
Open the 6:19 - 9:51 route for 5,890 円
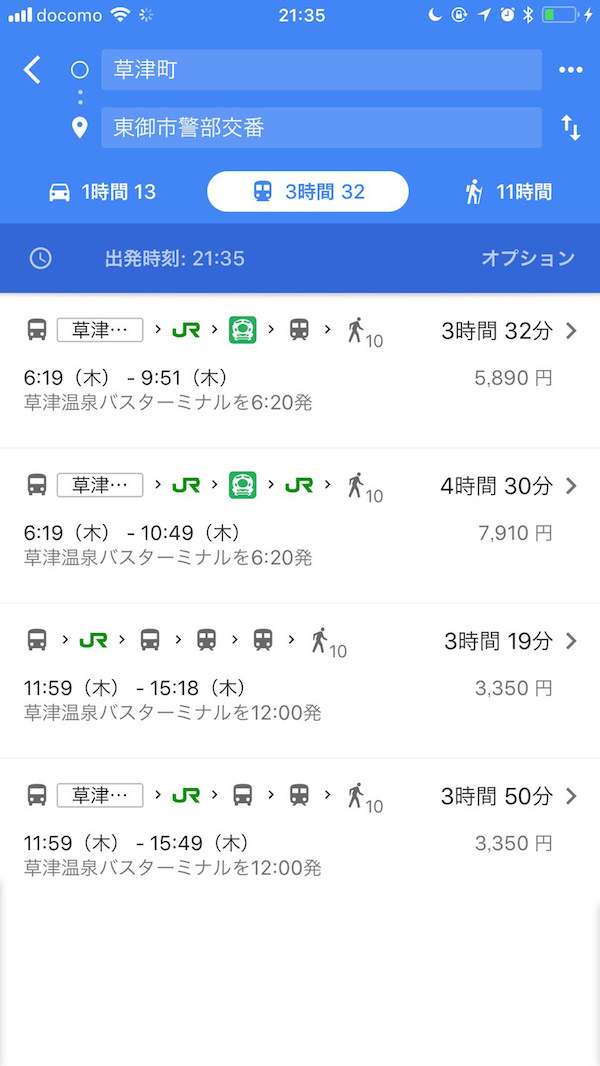point(300,370)
